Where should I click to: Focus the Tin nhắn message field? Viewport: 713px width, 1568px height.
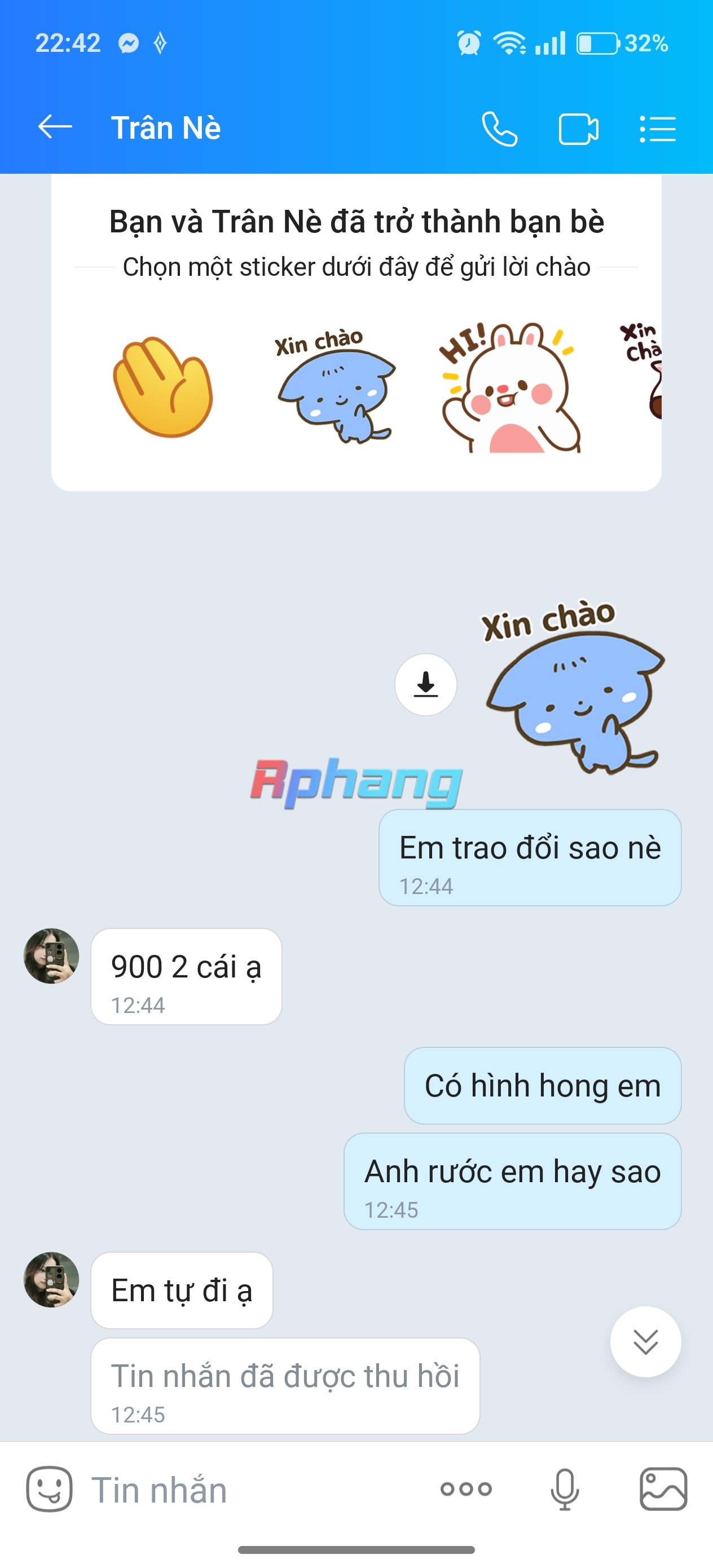tap(256, 1490)
